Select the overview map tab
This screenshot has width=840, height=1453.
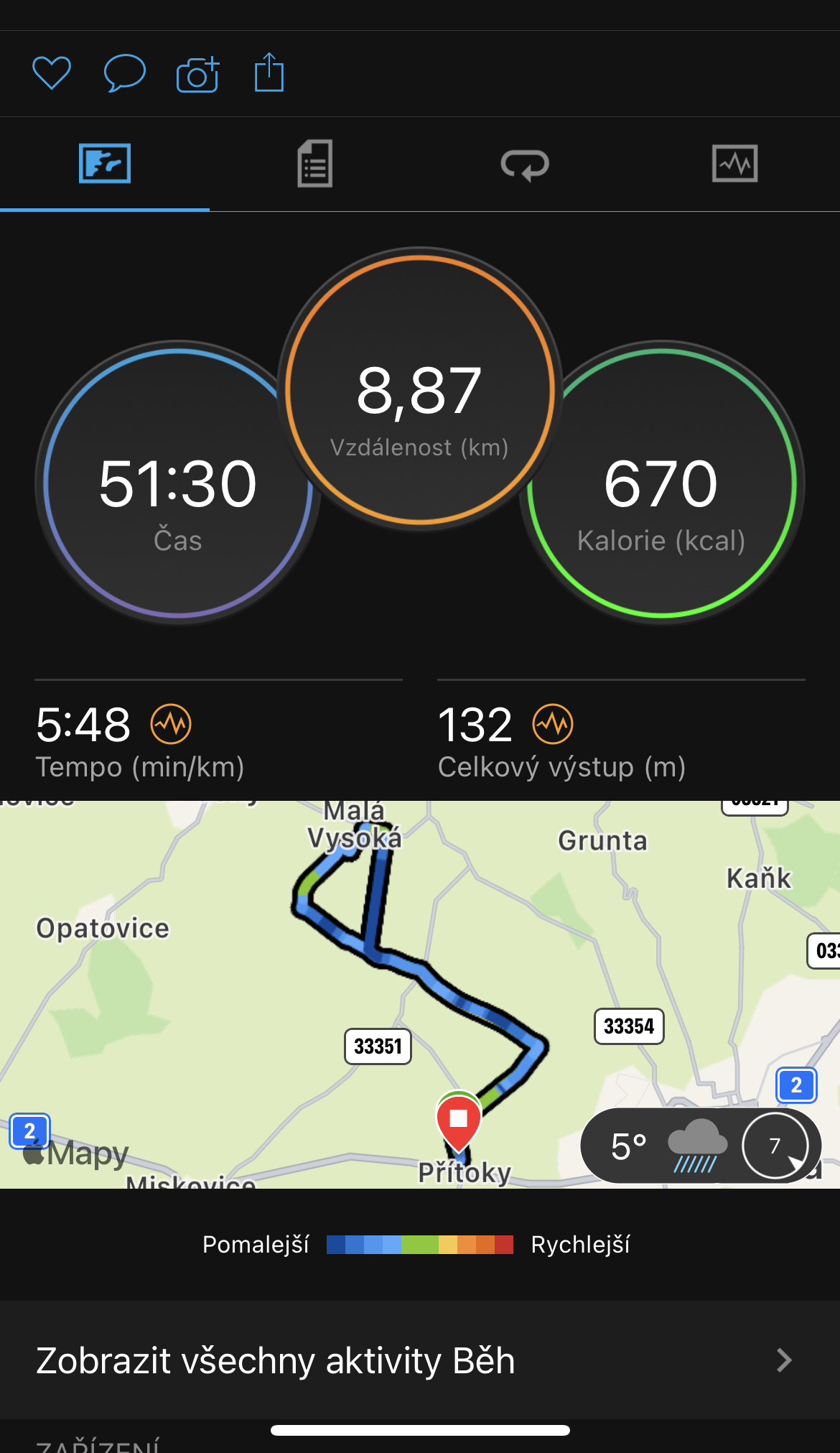pyautogui.click(x=105, y=164)
